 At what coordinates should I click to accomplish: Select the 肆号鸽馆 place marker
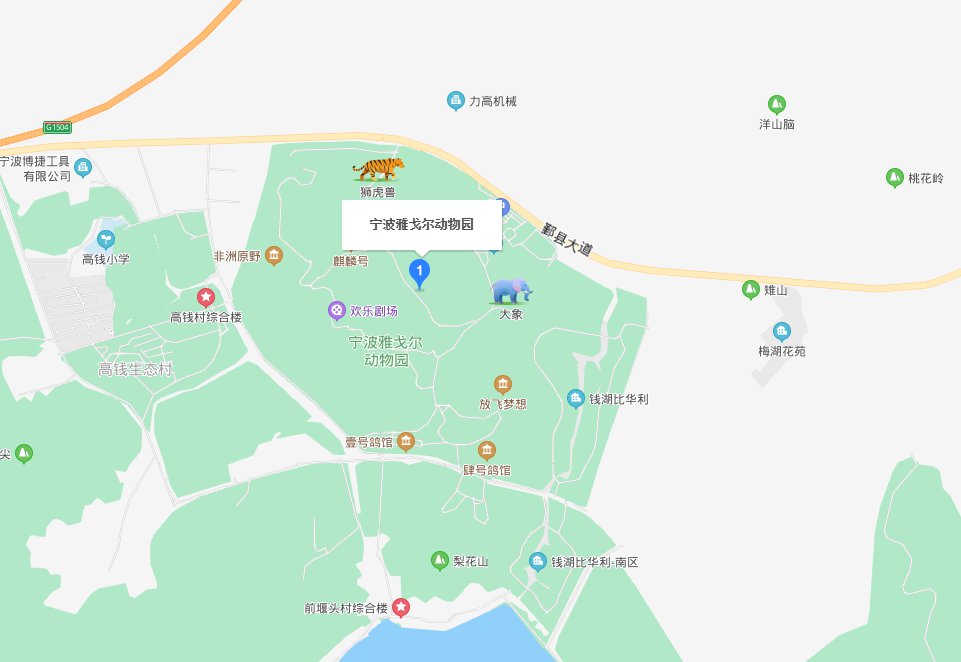[x=487, y=451]
